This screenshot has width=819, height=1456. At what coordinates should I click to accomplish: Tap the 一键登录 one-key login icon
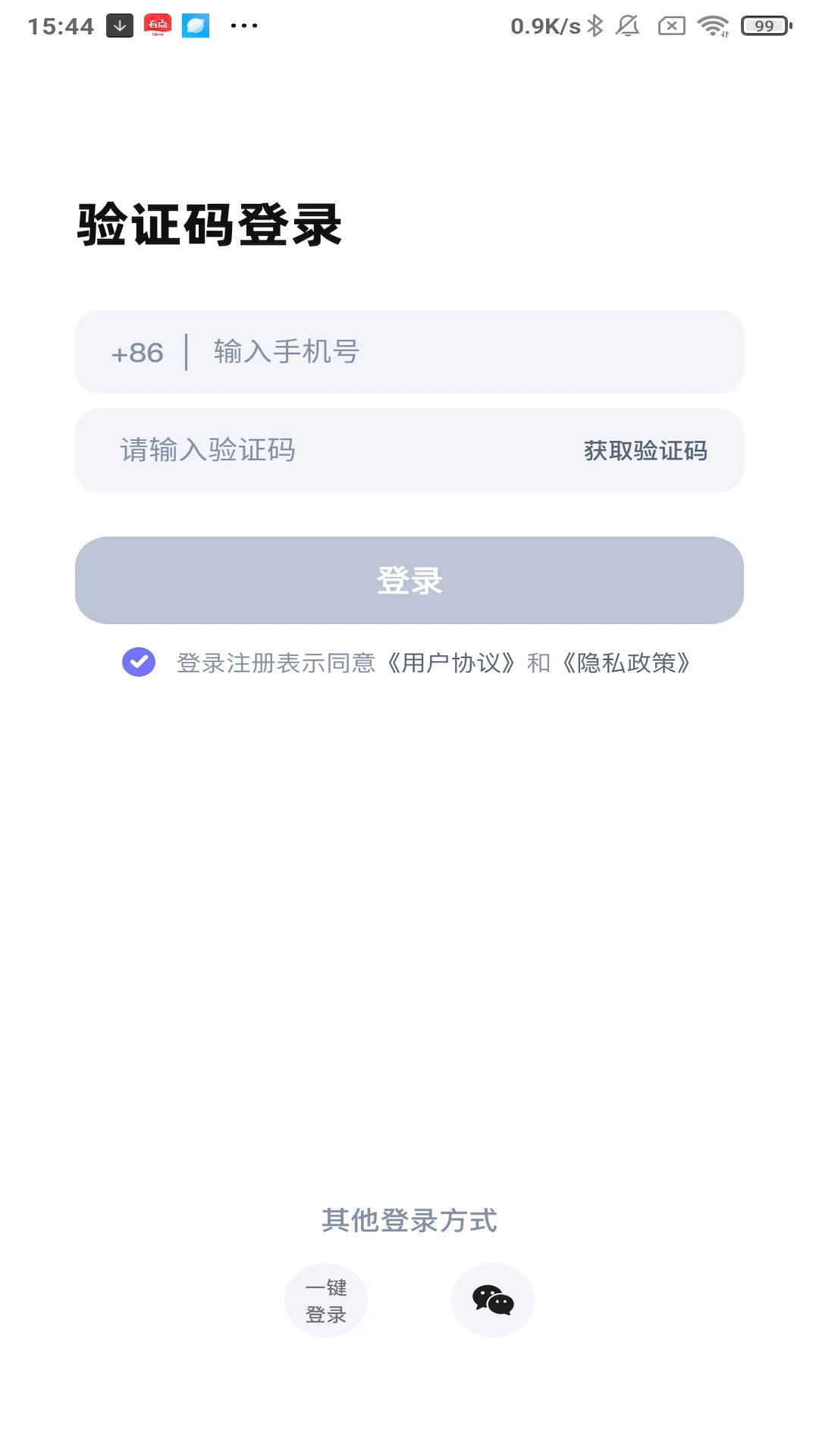326,1299
